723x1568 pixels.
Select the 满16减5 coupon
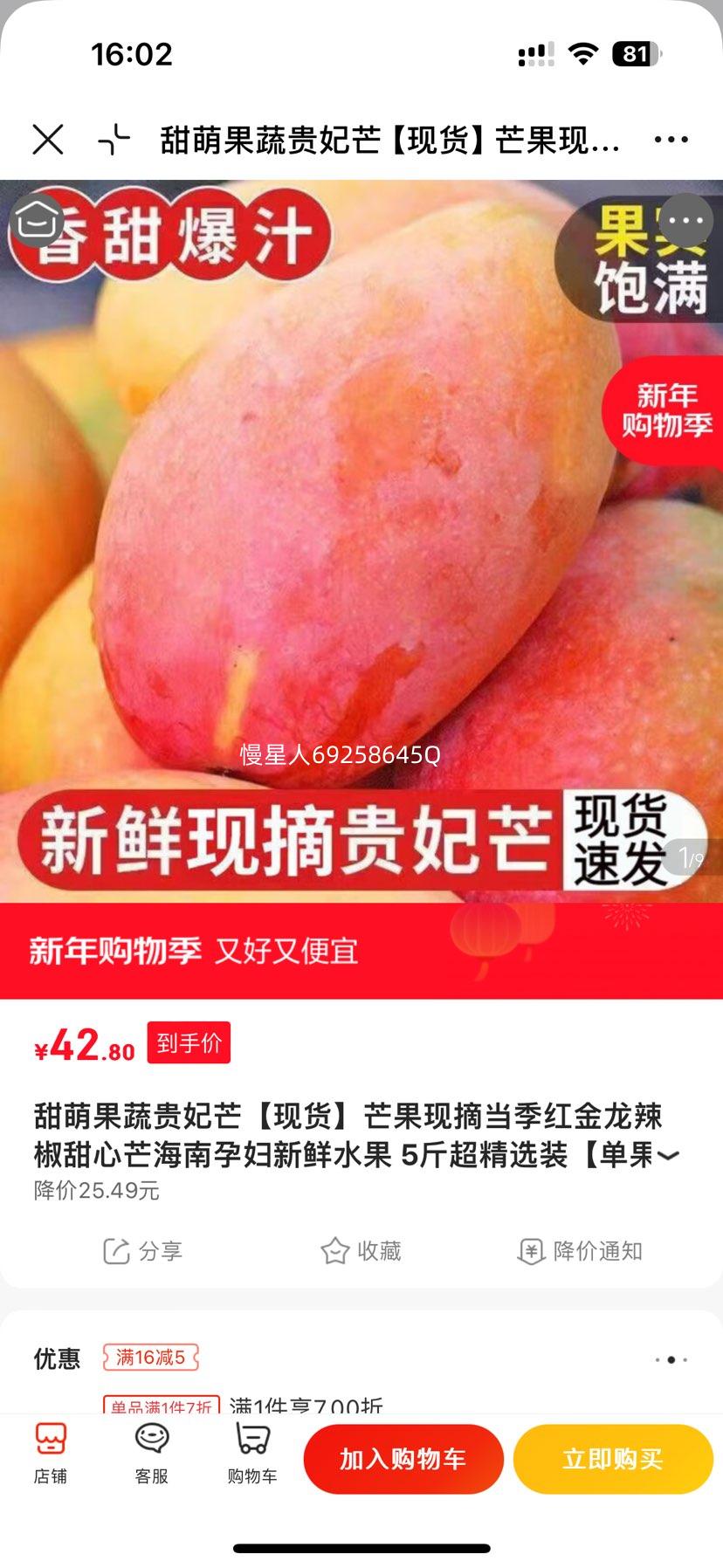pos(150,1359)
